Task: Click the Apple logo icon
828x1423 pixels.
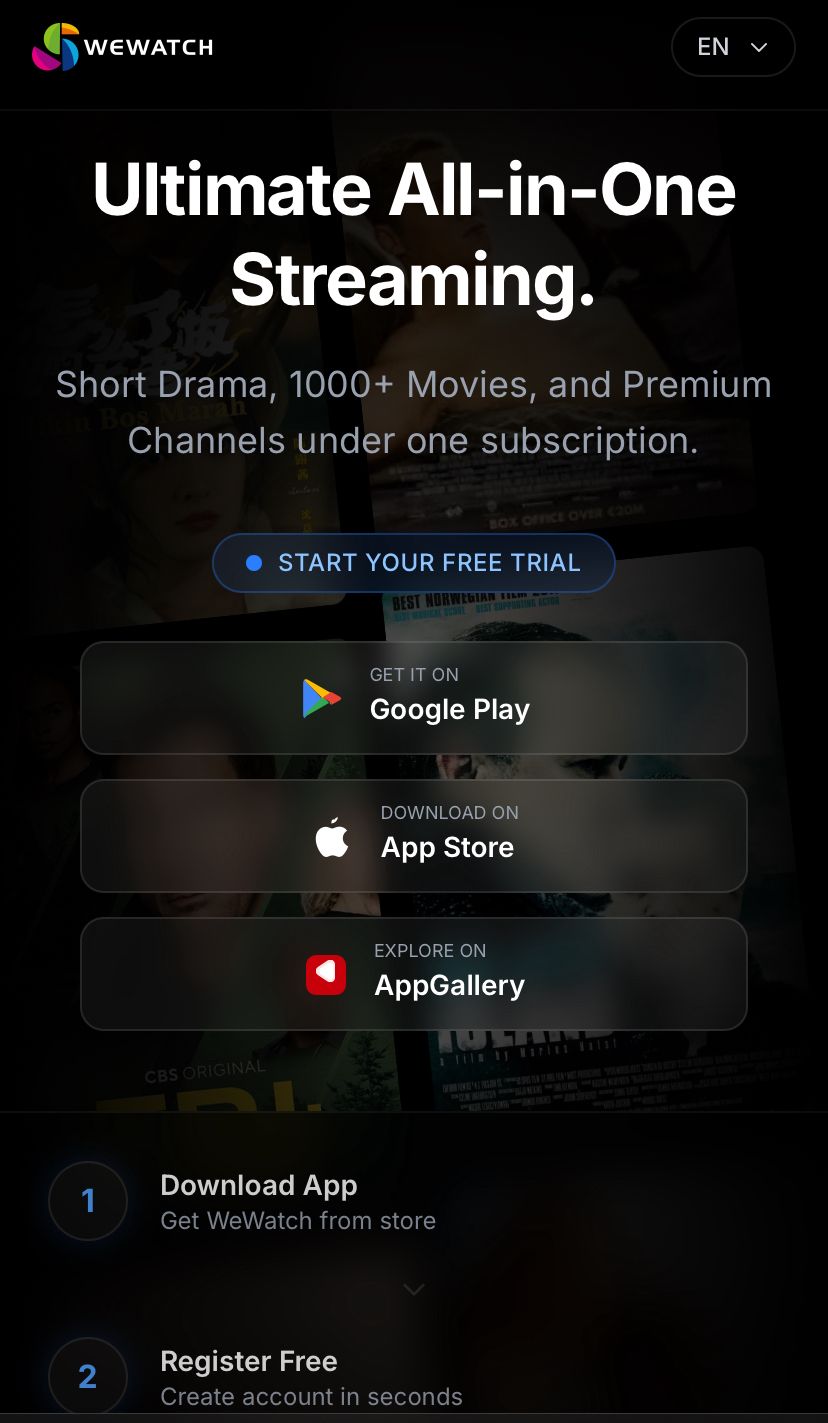Action: (331, 835)
